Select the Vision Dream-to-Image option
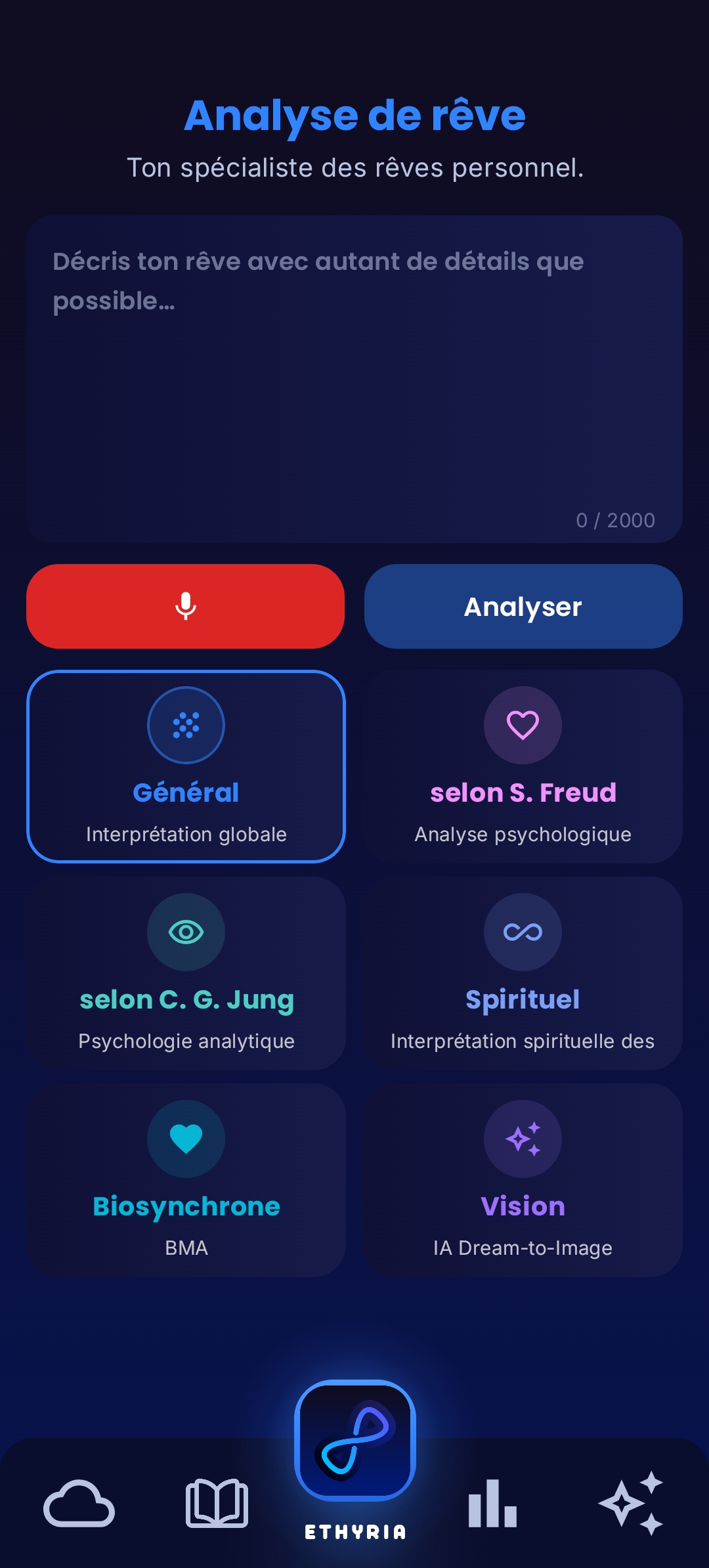 523,1179
